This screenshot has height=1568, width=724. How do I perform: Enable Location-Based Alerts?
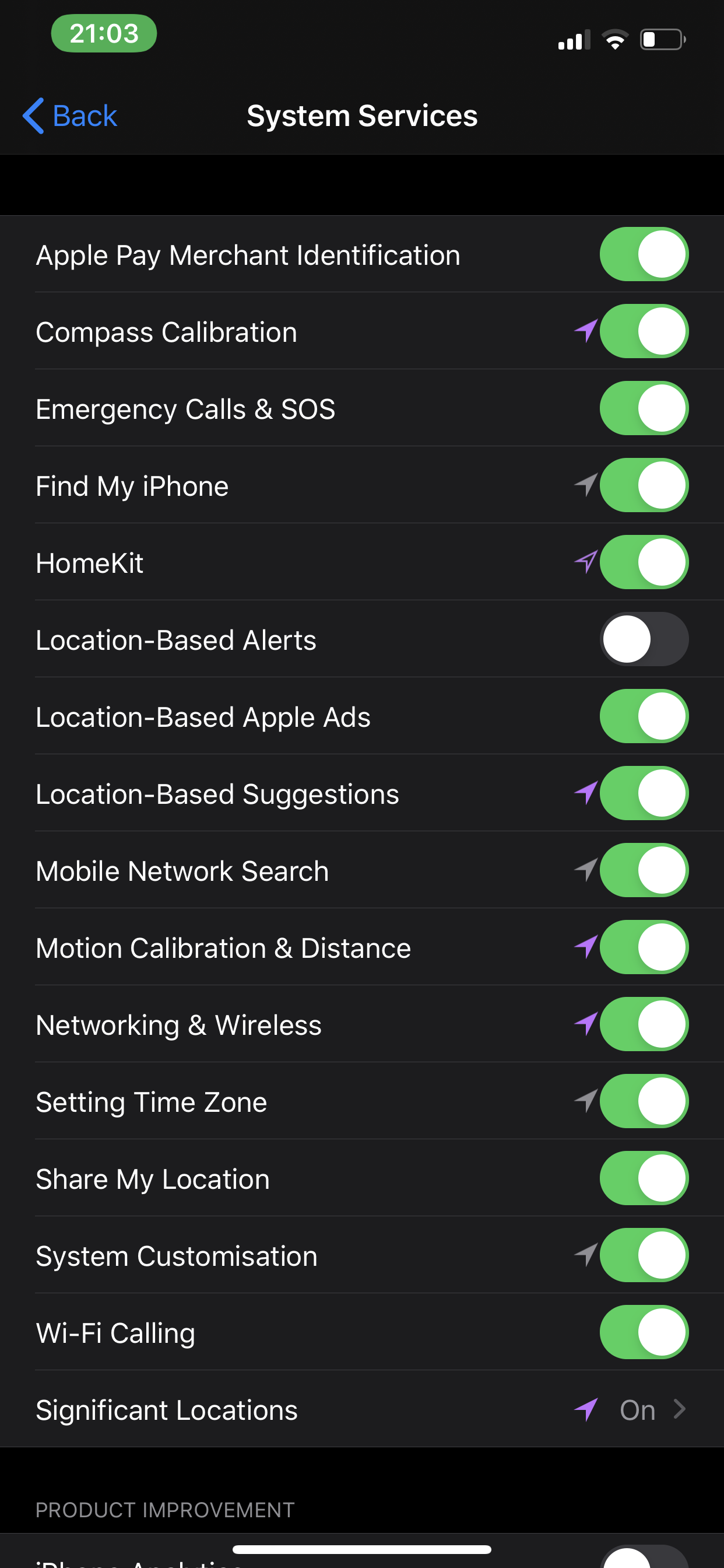pos(644,639)
